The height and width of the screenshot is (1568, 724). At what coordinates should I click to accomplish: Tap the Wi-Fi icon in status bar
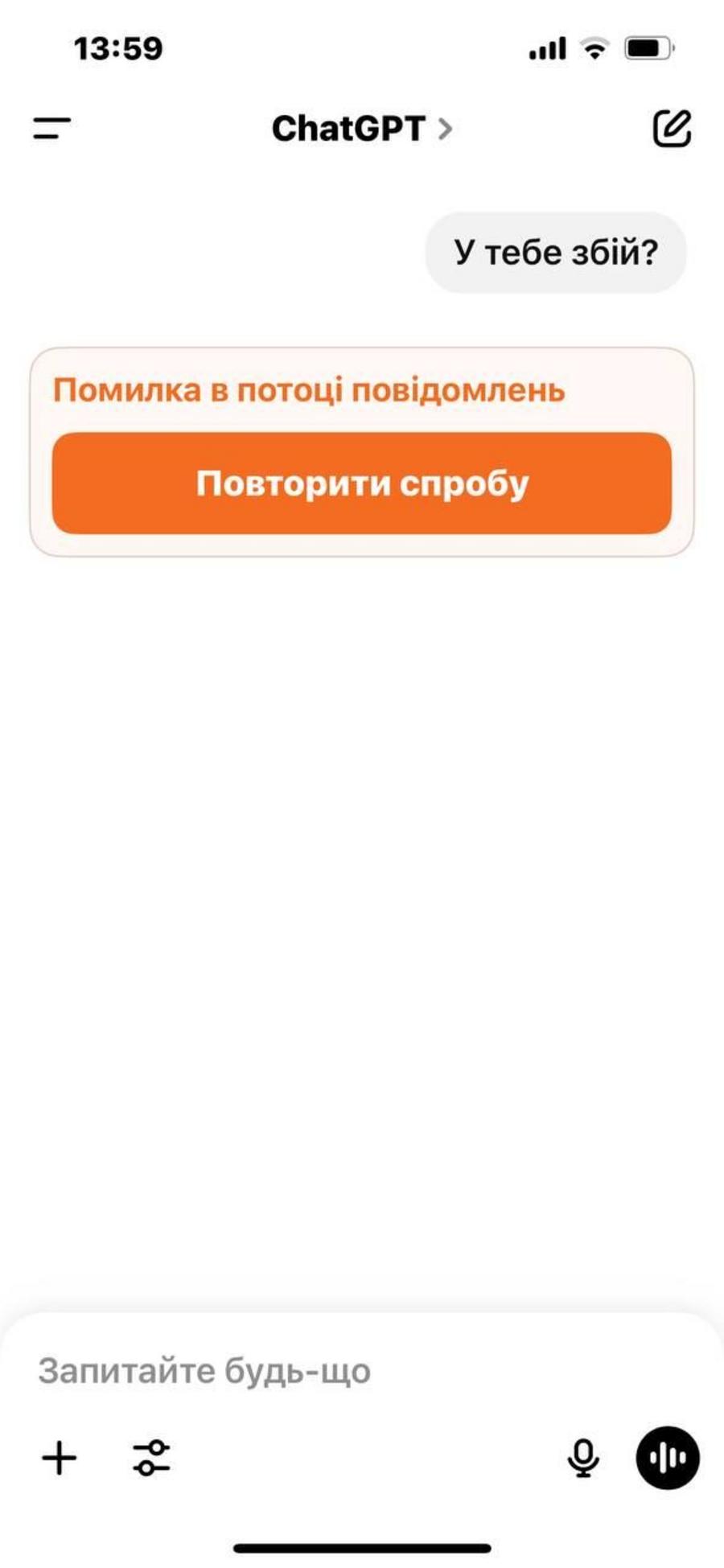pyautogui.click(x=593, y=48)
